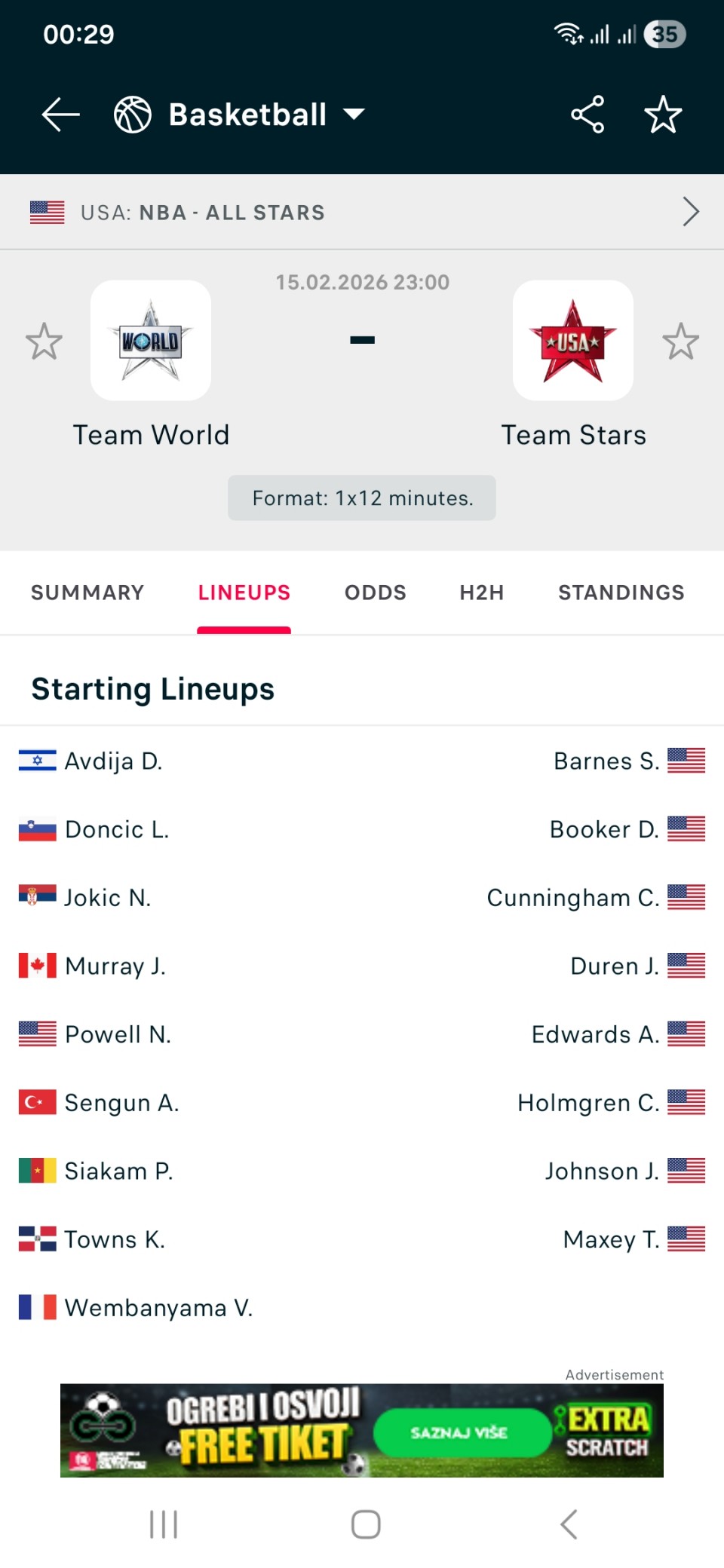View the Standings tab
This screenshot has height=1568, width=724.
(x=621, y=593)
